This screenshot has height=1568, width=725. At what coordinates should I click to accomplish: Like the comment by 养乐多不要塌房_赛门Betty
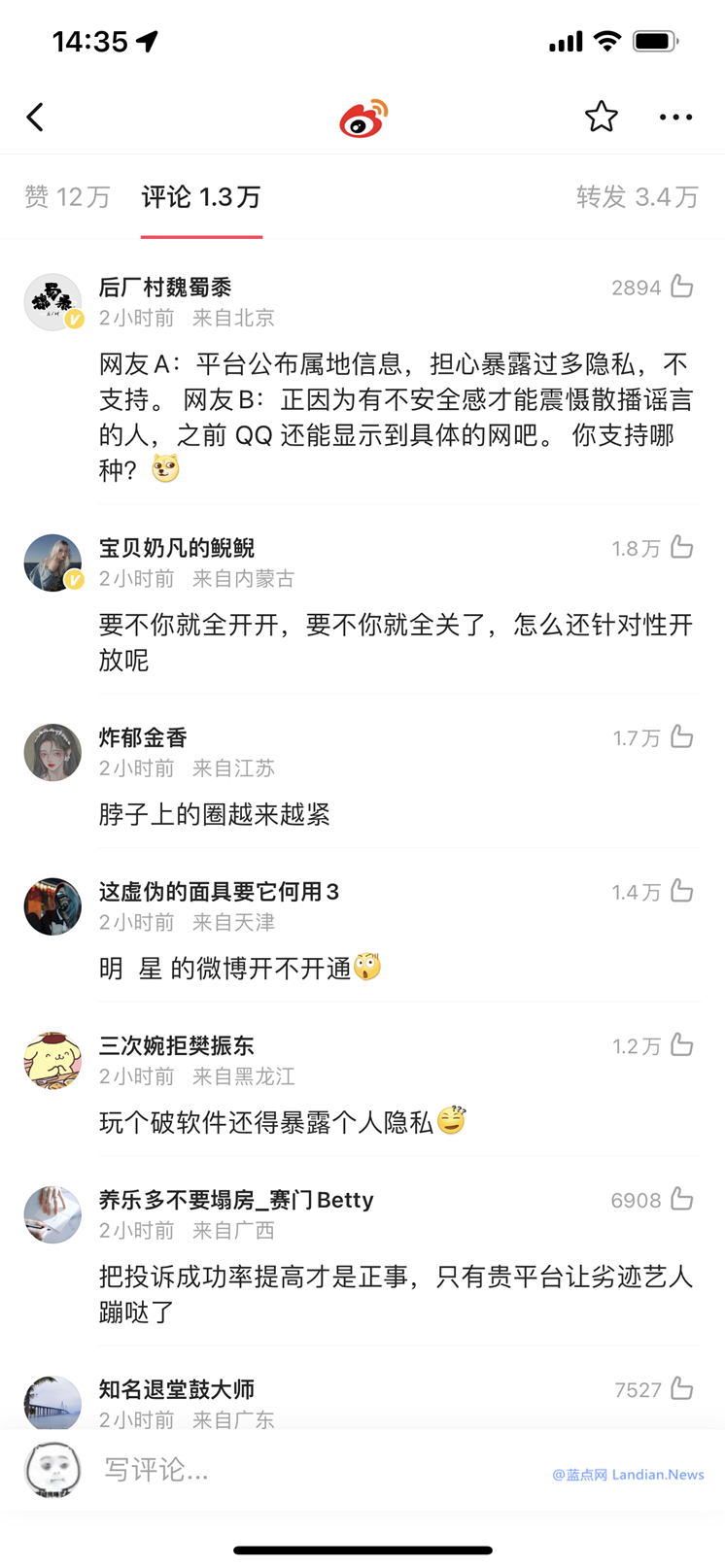[682, 1200]
